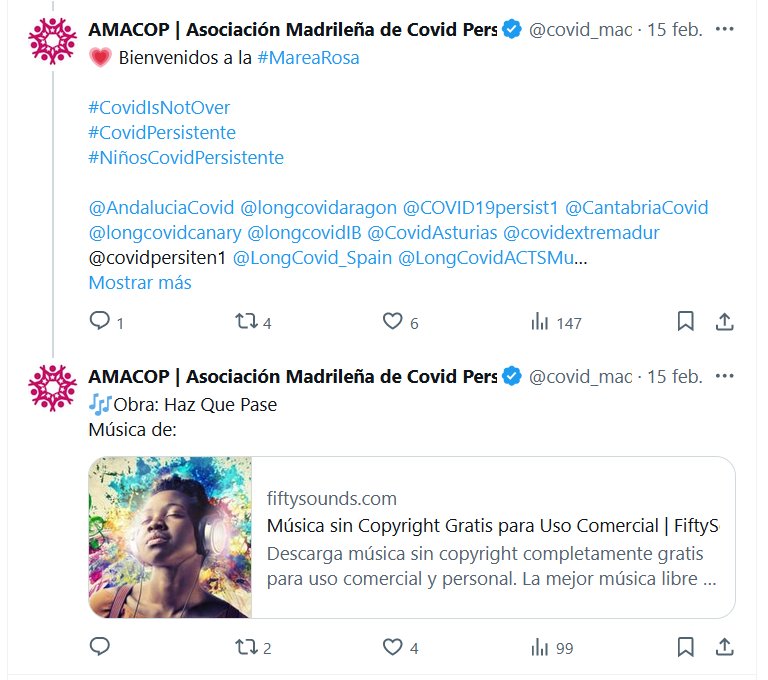
Task: Reply to the MareaRosa tweet
Action: [100, 322]
